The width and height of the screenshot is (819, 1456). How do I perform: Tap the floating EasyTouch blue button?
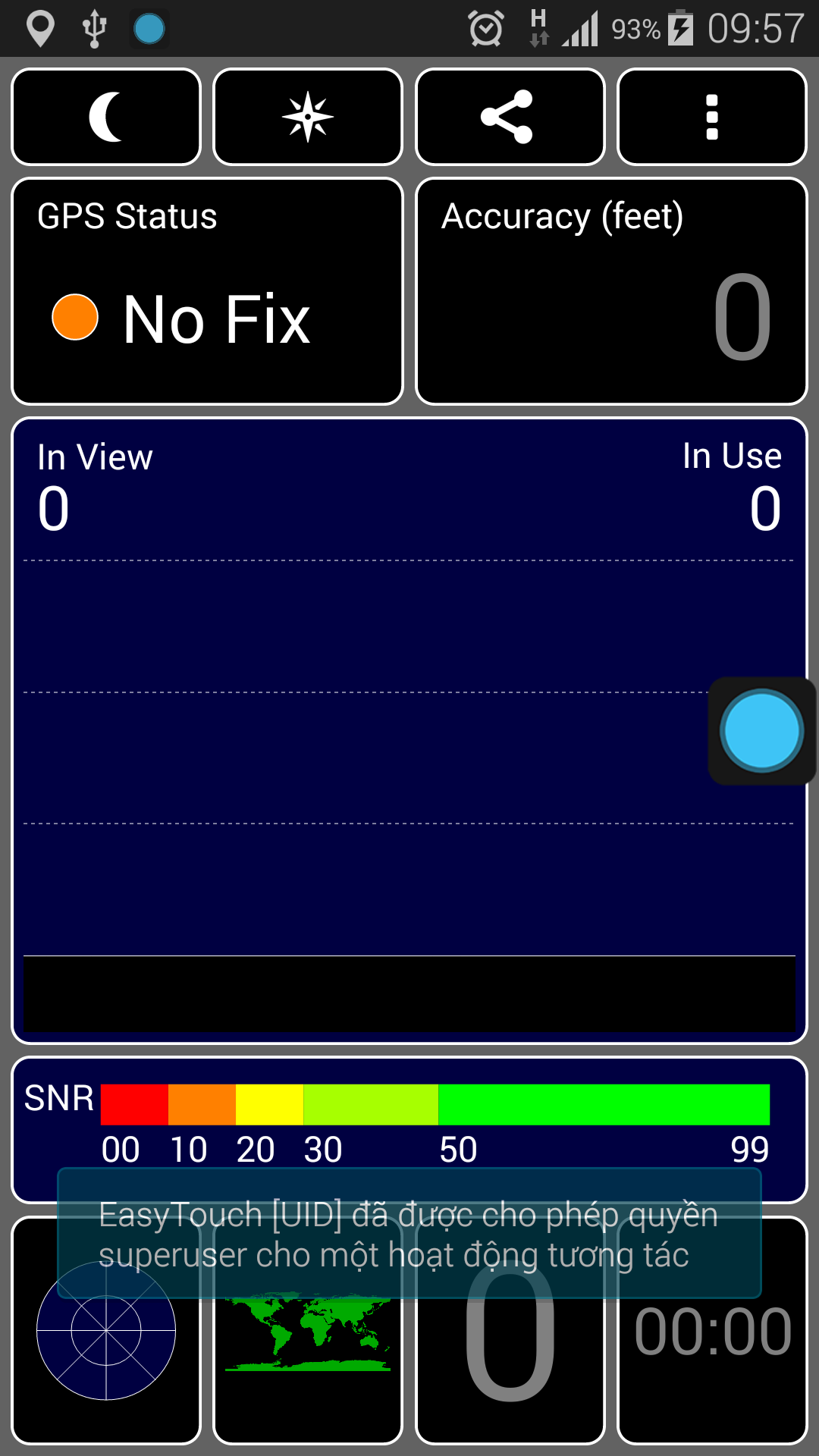pyautogui.click(x=761, y=730)
